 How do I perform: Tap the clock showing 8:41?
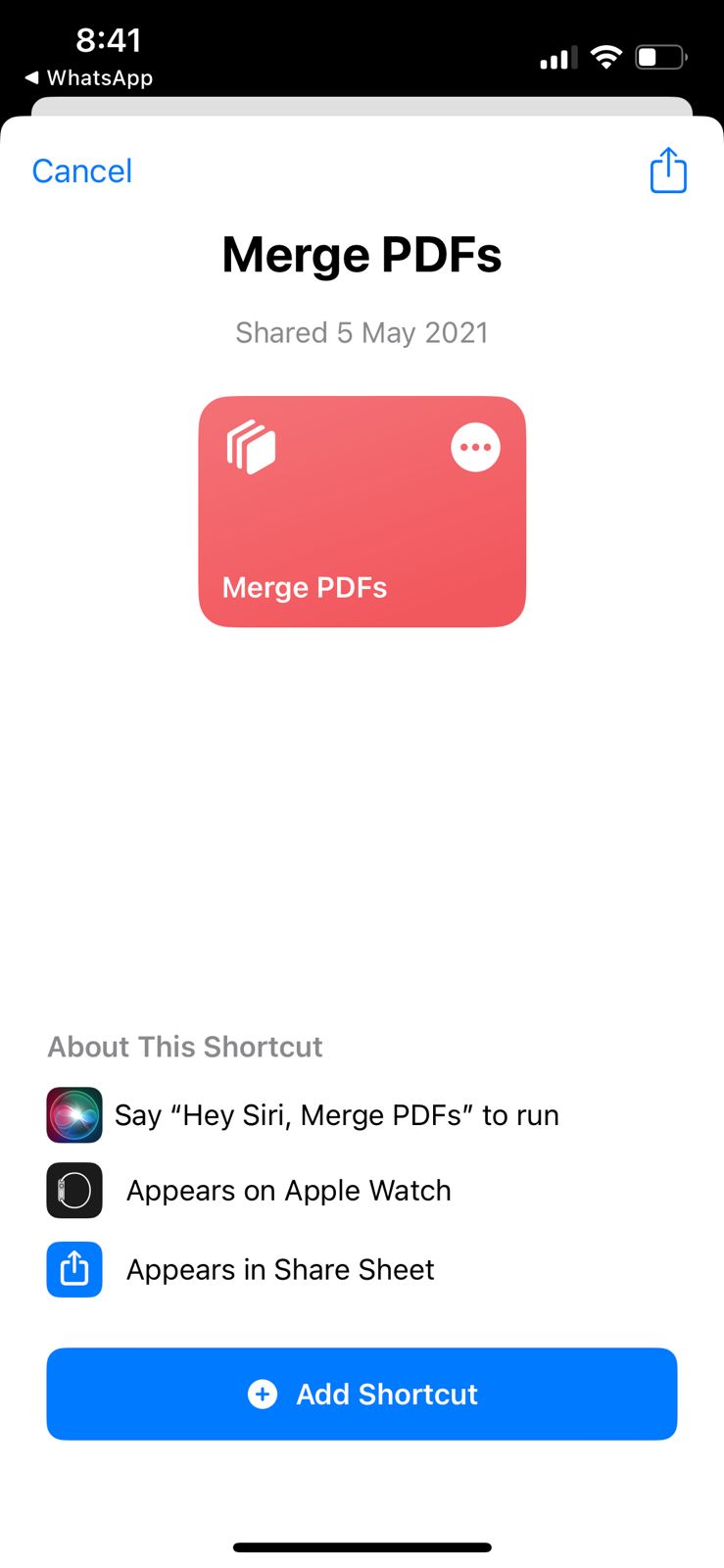point(110,40)
